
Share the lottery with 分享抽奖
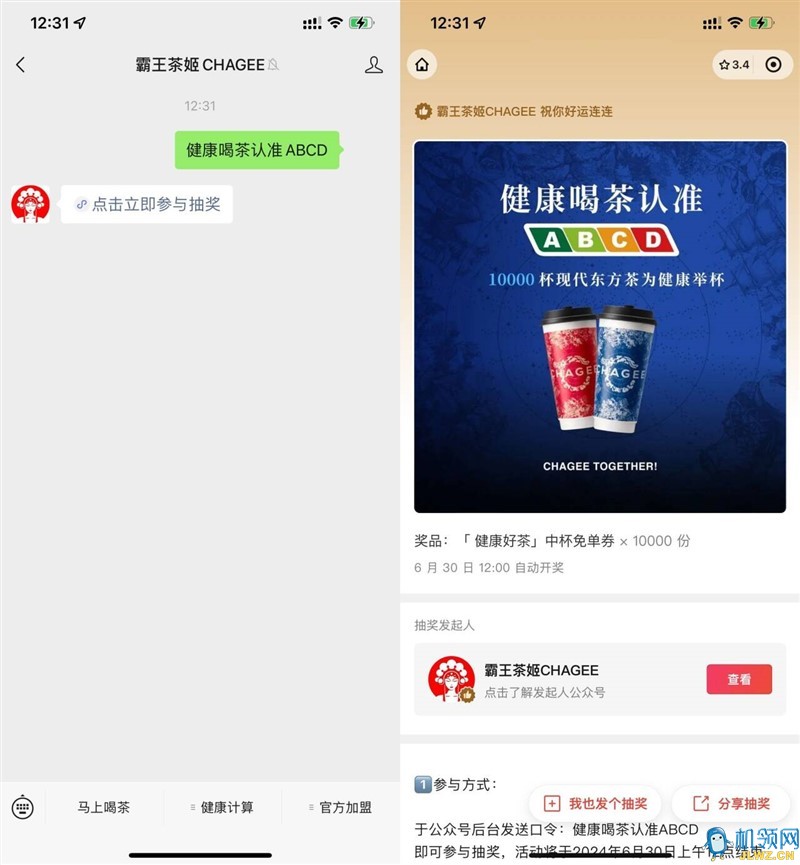coord(731,803)
